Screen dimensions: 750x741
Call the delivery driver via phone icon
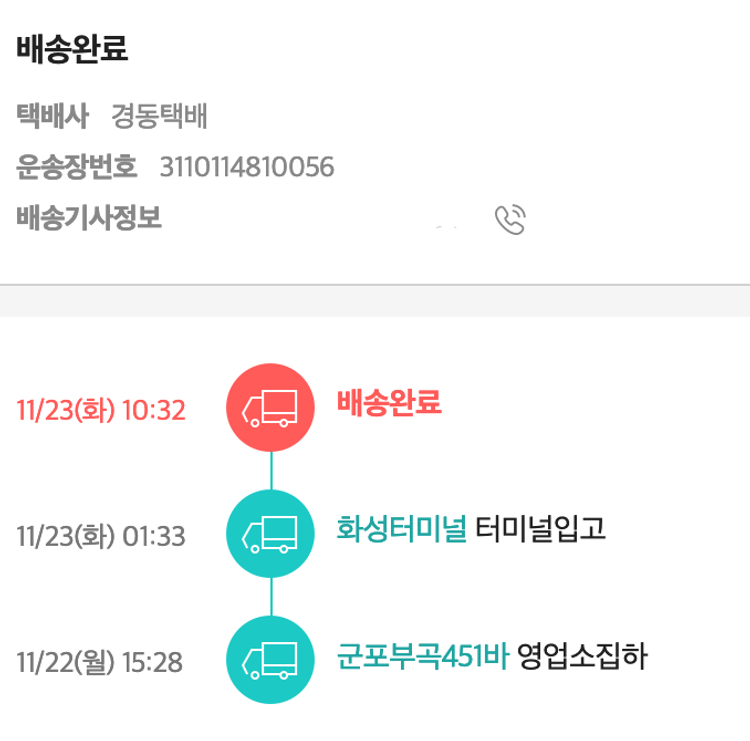coord(511,219)
